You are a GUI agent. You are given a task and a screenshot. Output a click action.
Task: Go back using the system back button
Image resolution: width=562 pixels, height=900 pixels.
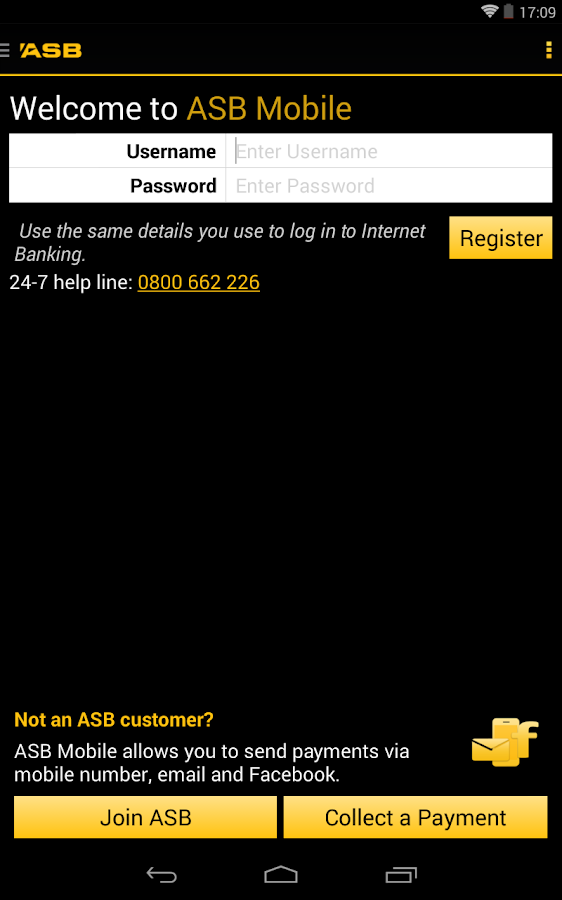[x=161, y=874]
